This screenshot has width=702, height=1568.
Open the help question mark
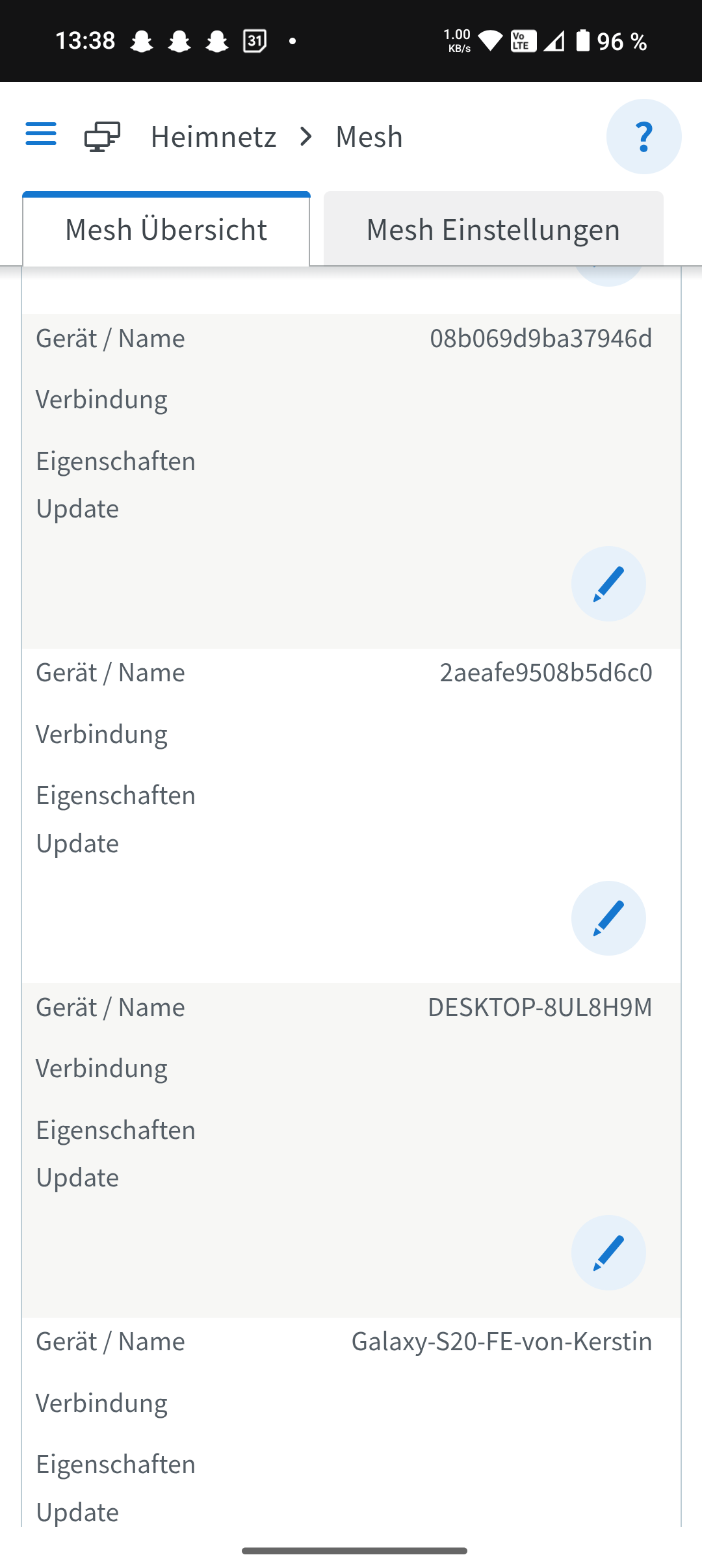pos(643,137)
